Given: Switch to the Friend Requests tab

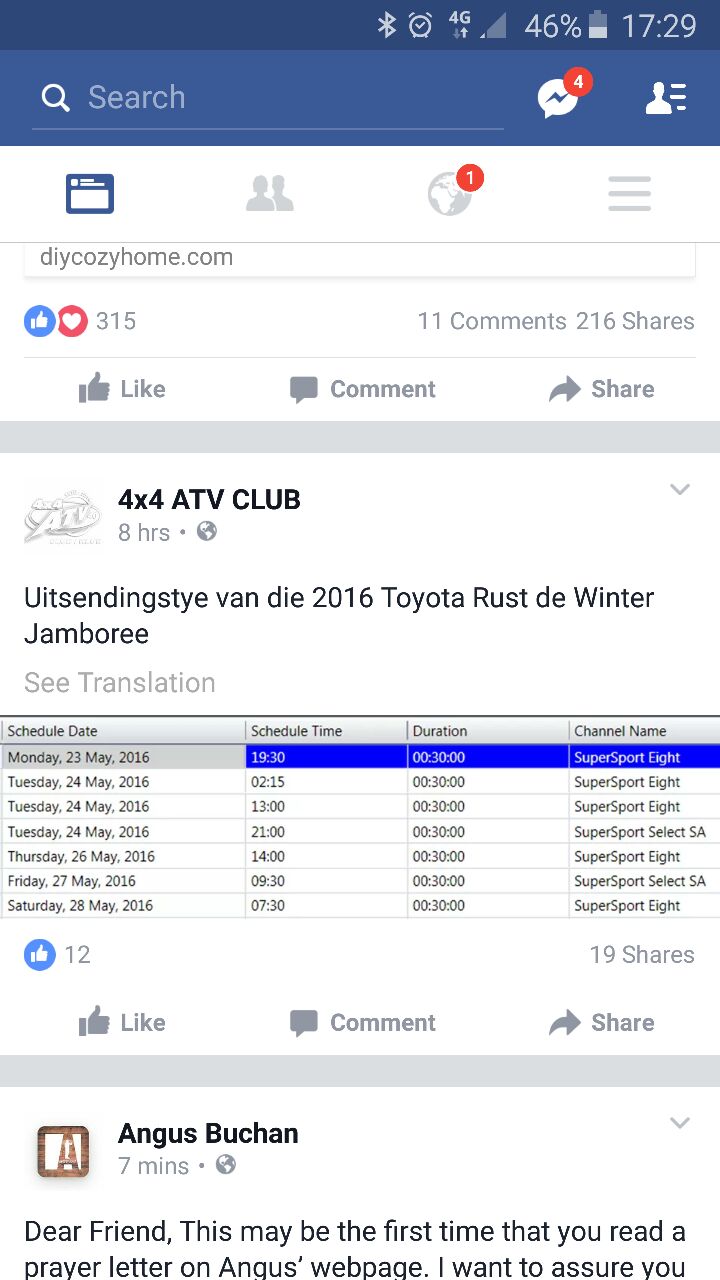Looking at the screenshot, I should coord(270,194).
